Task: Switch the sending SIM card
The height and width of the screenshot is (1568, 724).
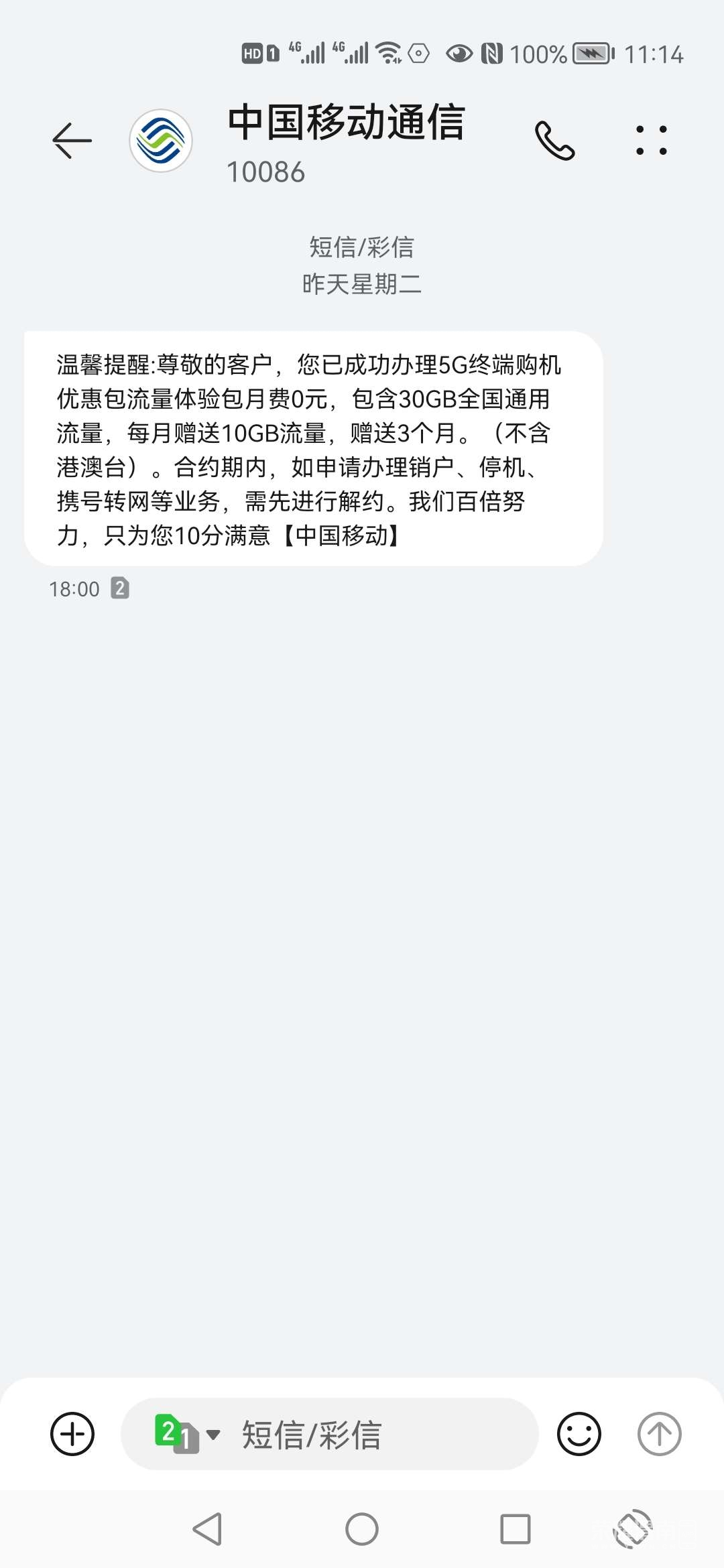Action: pos(186,1434)
